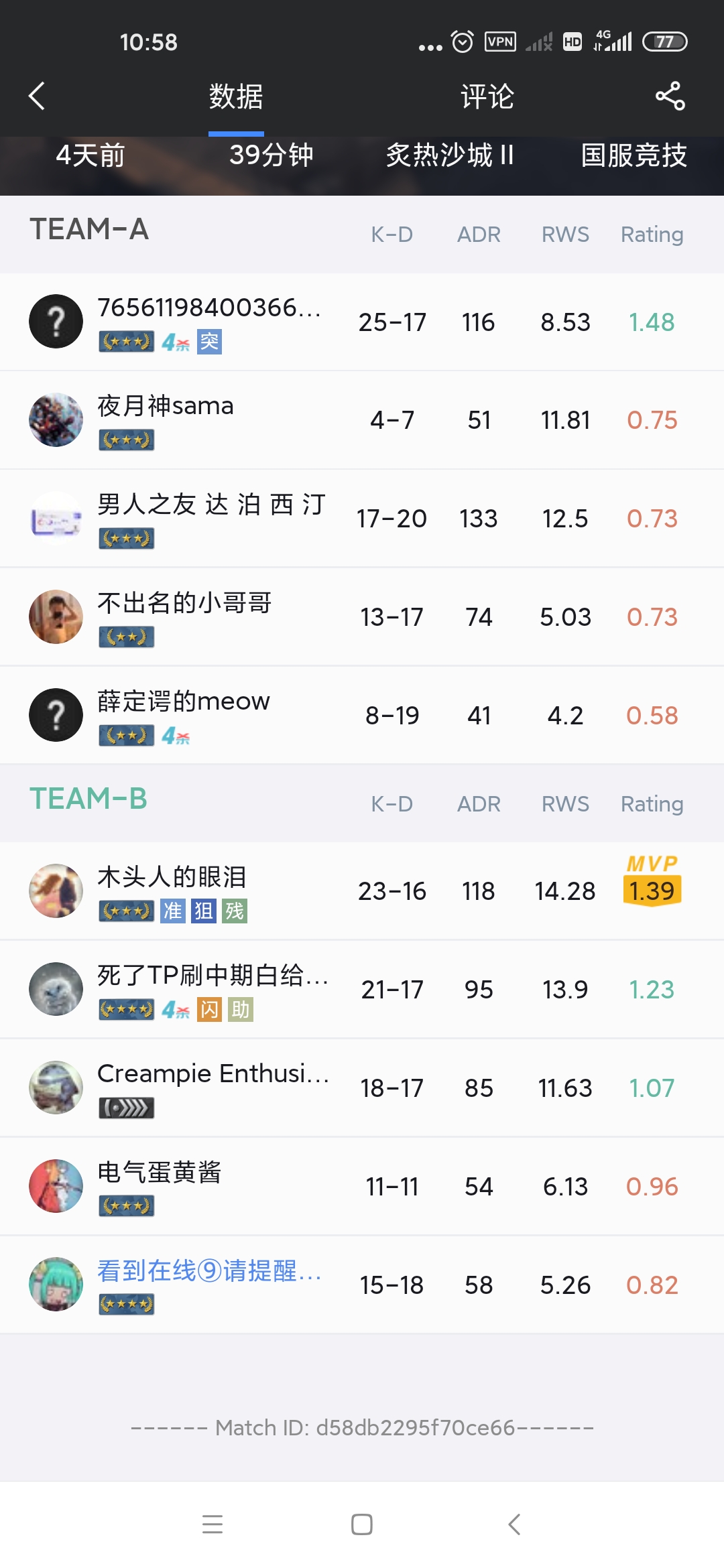Switch to the 评论 comments tab
This screenshot has width=724, height=1568.
[486, 96]
